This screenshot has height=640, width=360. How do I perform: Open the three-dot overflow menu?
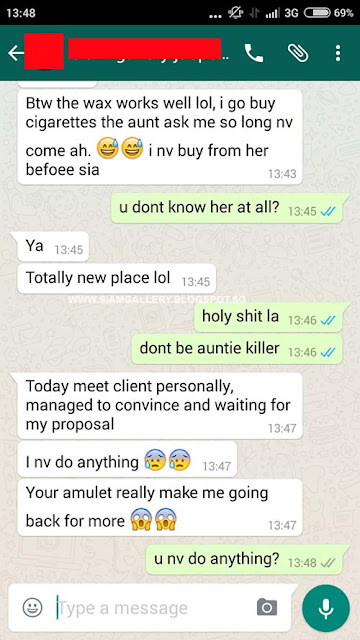click(338, 53)
